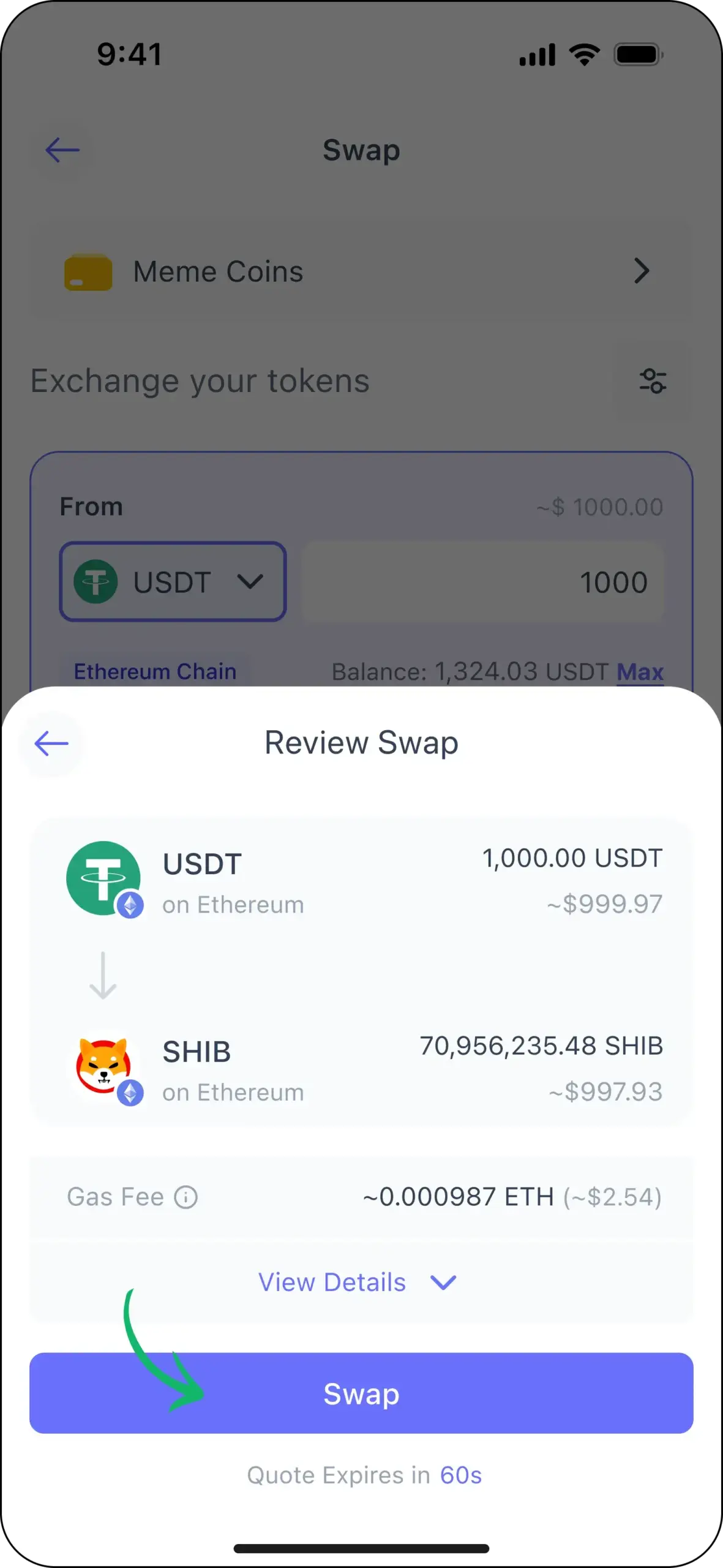Go back from the Review Swap sheet
723x1568 pixels.
(51, 744)
